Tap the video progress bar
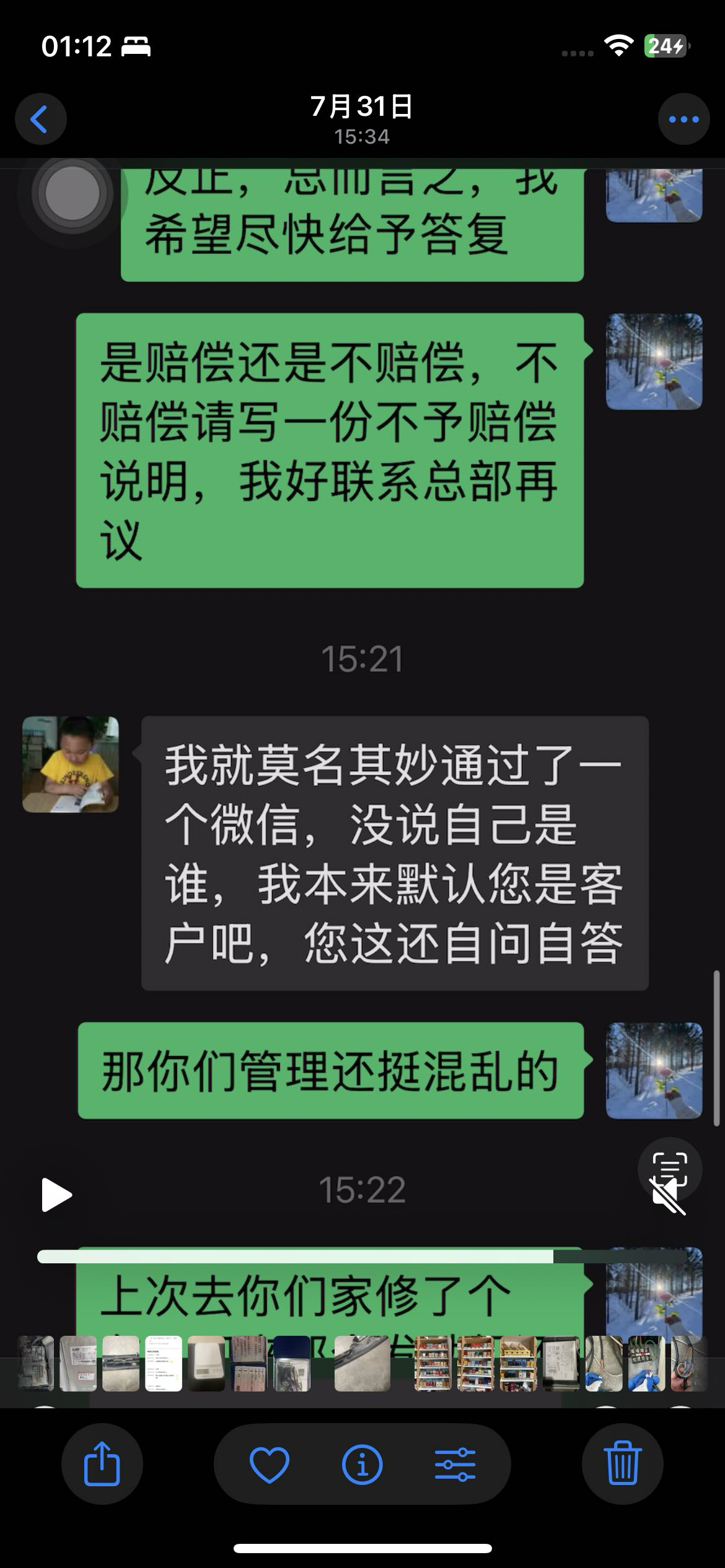The width and height of the screenshot is (725, 1568). 362,1257
